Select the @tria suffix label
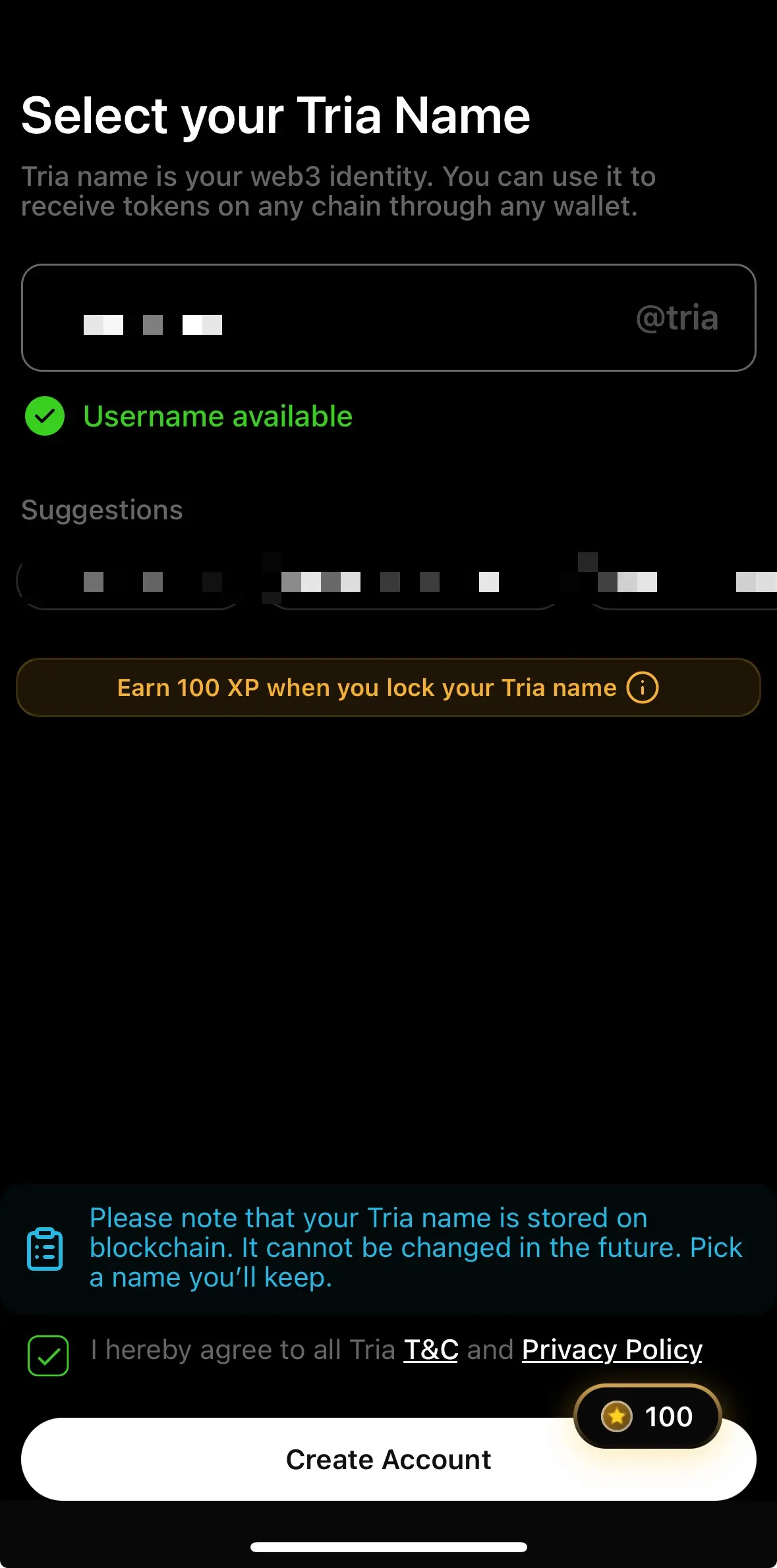The width and height of the screenshot is (777, 1568). [677, 318]
